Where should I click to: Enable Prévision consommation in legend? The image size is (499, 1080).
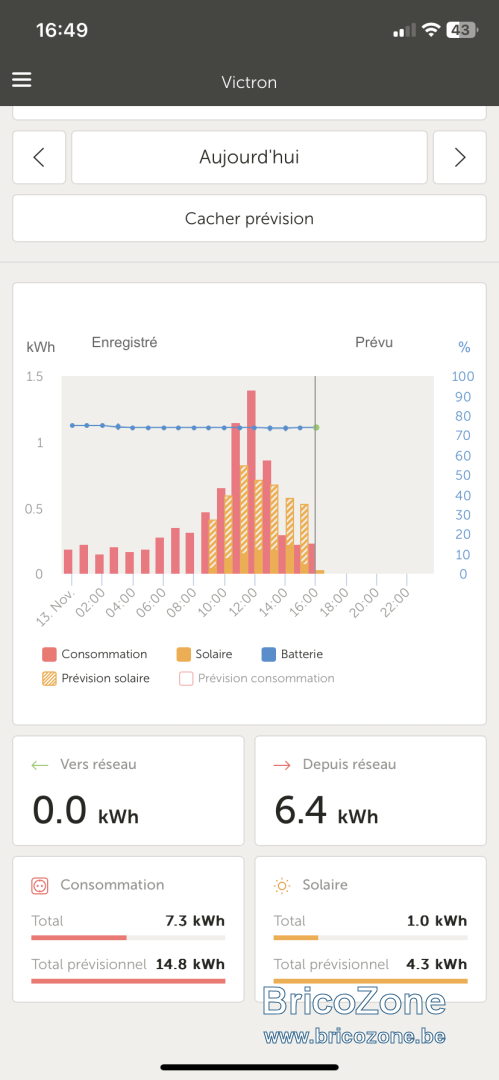coord(257,678)
